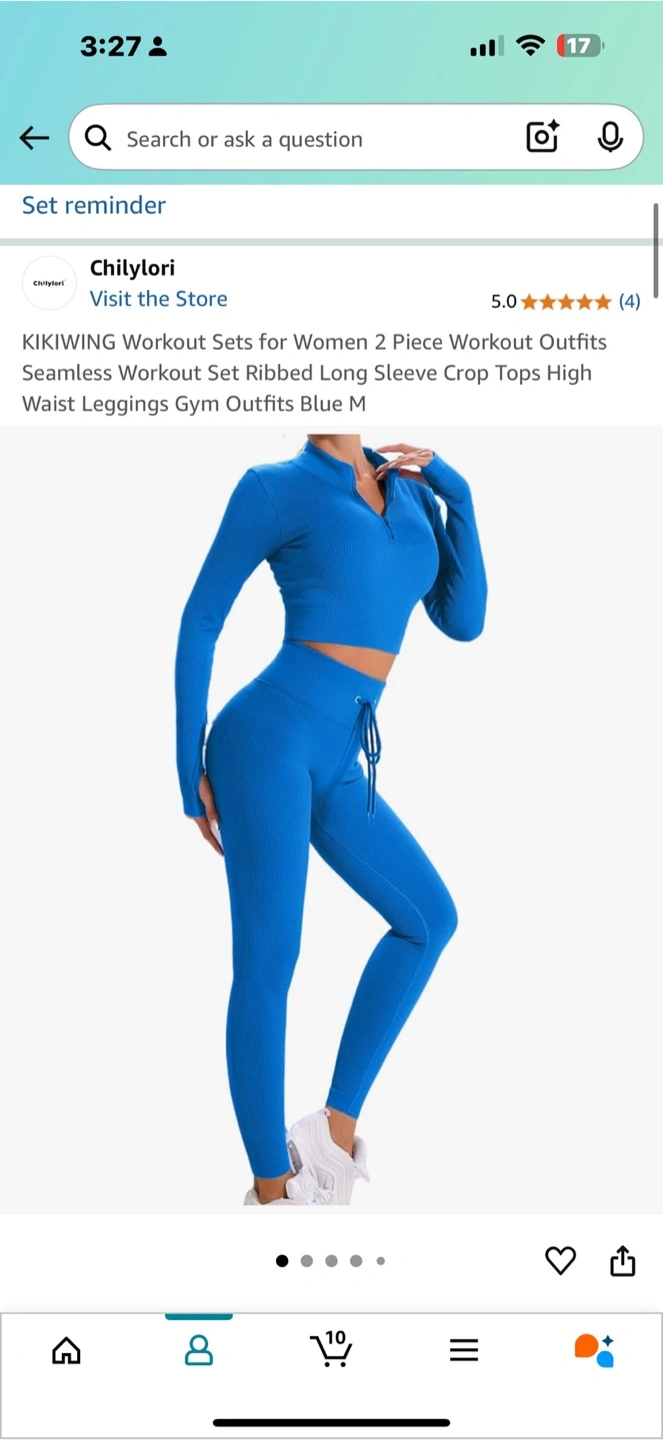Image resolution: width=663 pixels, height=1440 pixels.
Task: Open the Rufus AI assistant tab
Action: point(595,1350)
